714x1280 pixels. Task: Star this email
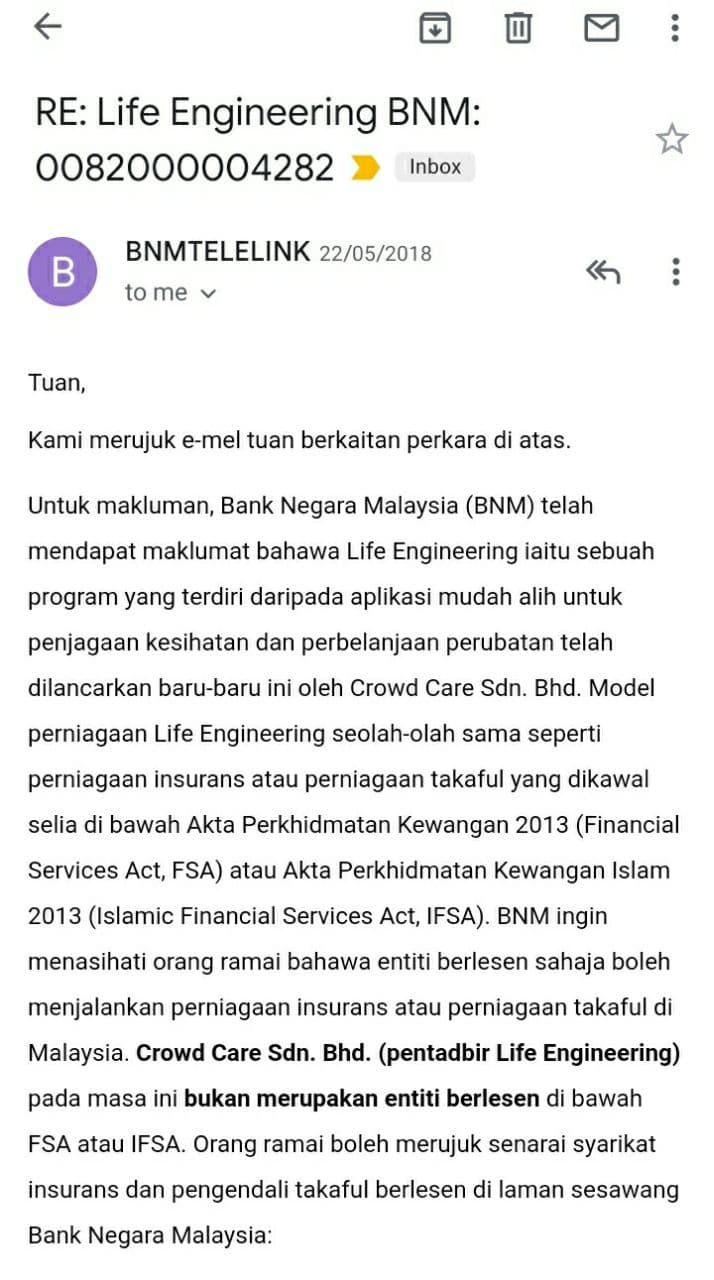click(672, 139)
